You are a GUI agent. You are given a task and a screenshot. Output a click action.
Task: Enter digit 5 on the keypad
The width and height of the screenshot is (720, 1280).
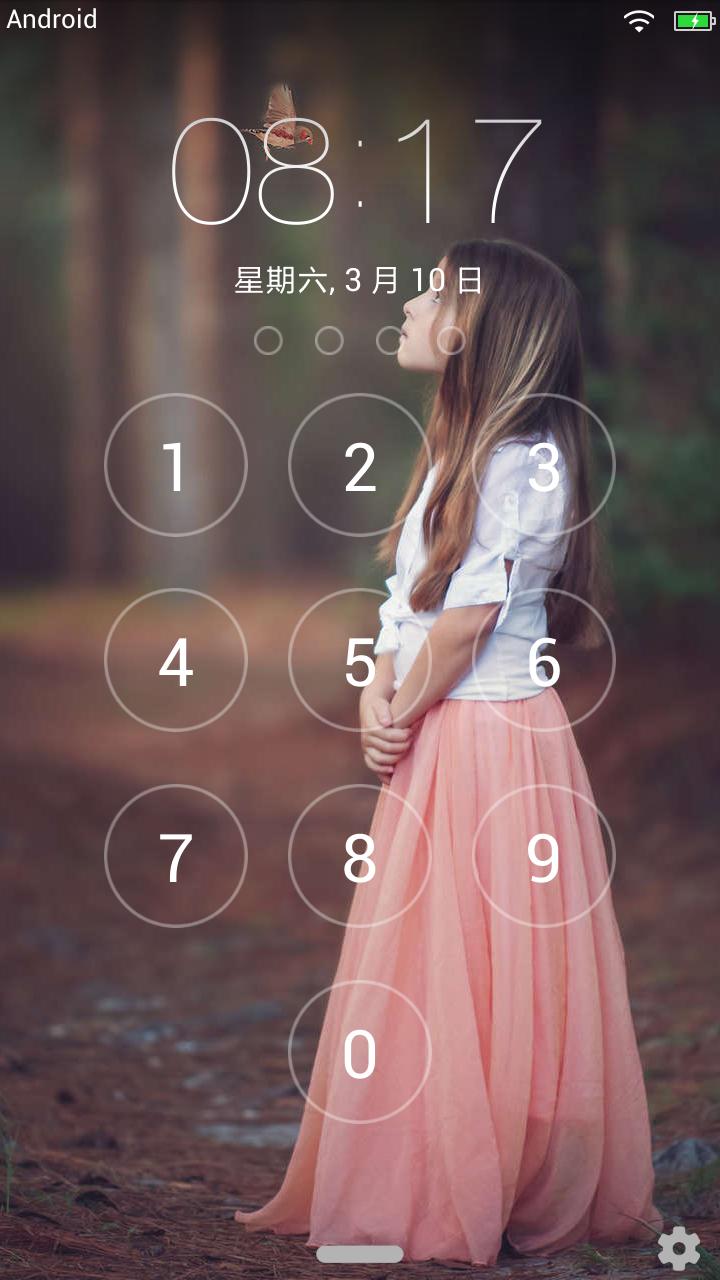tap(360, 660)
